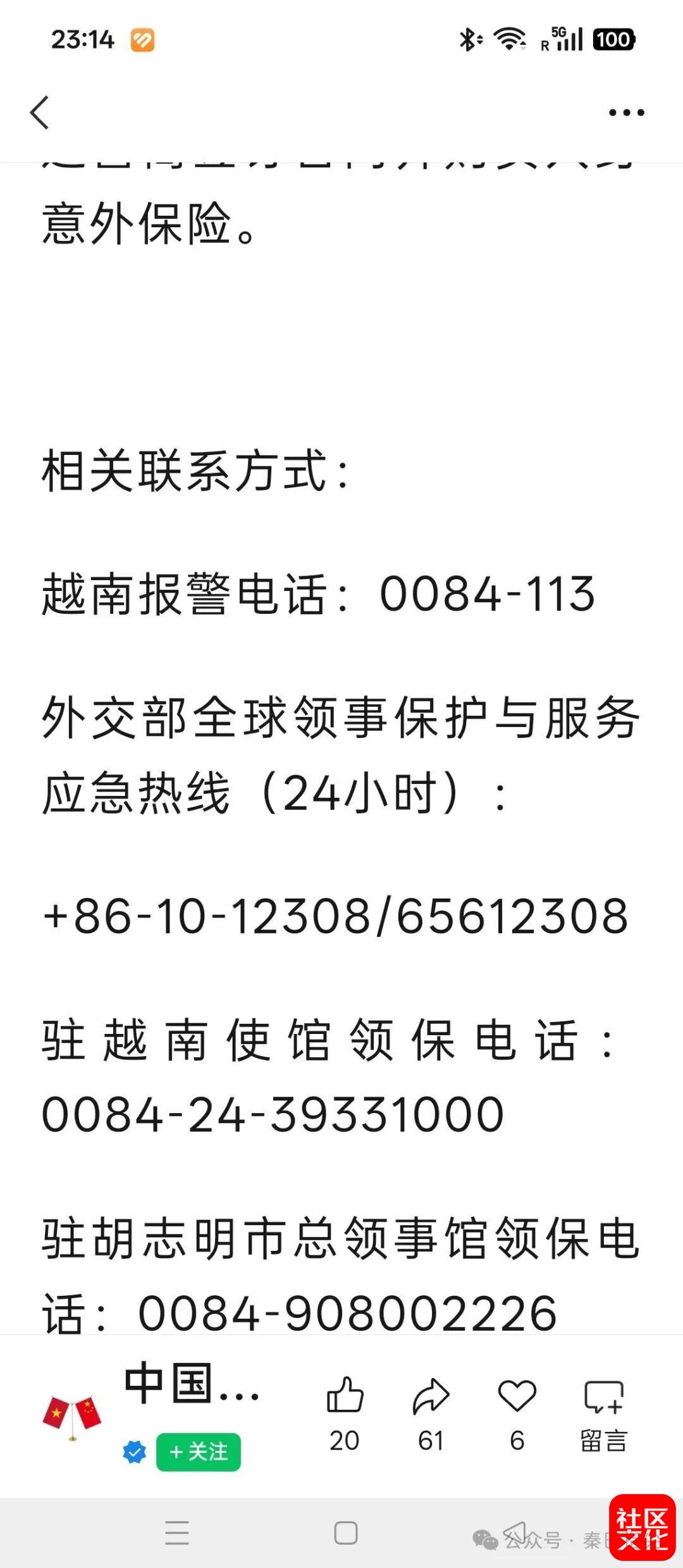Viewport: 683px width, 1568px height.
Task: Follow the account with 关注 button
Action: pos(199,1452)
